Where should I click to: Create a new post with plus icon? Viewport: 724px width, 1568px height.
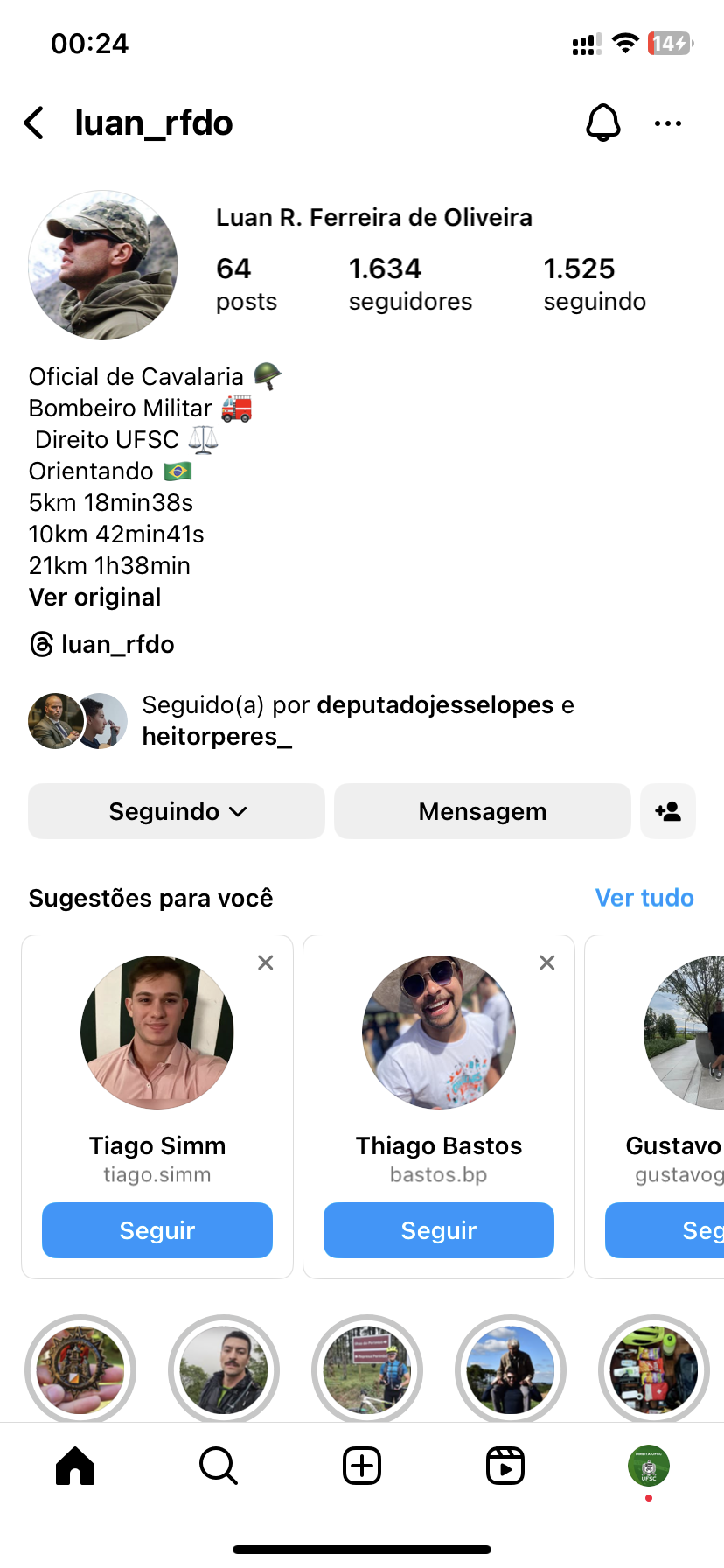click(362, 1466)
